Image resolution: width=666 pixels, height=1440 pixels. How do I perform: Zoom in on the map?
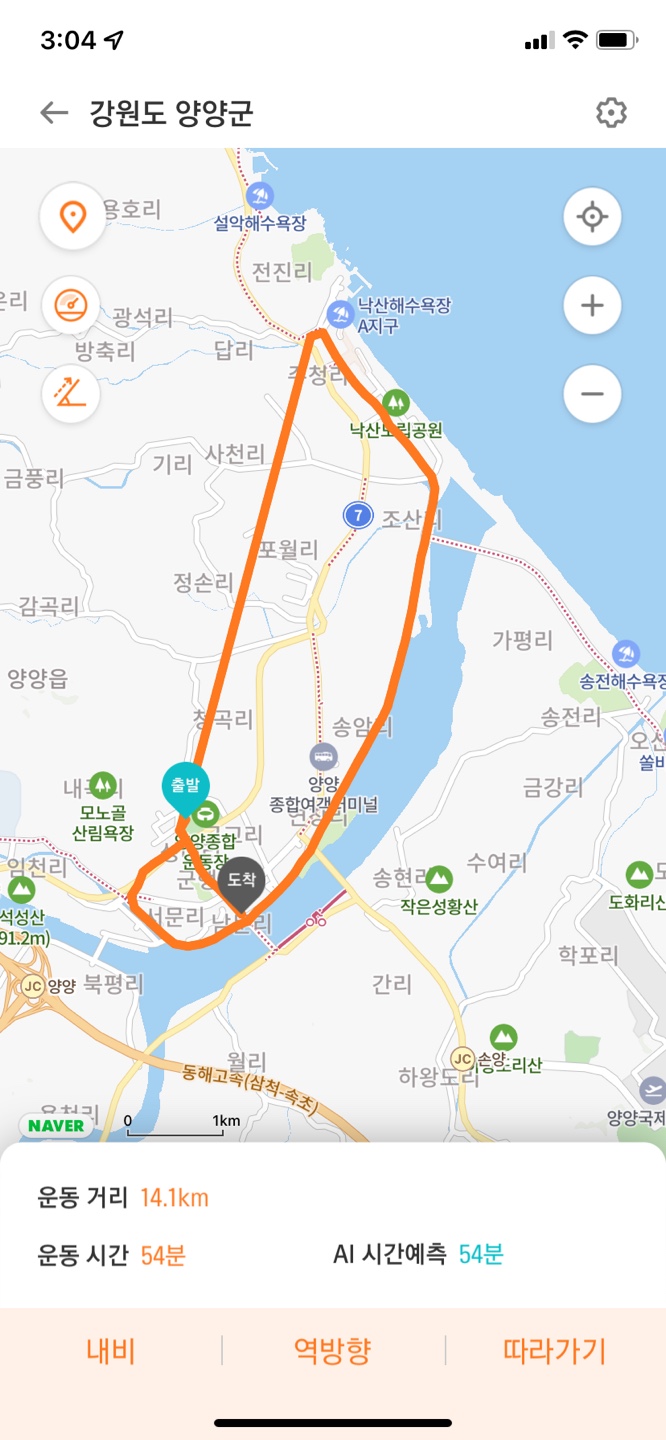pos(592,305)
